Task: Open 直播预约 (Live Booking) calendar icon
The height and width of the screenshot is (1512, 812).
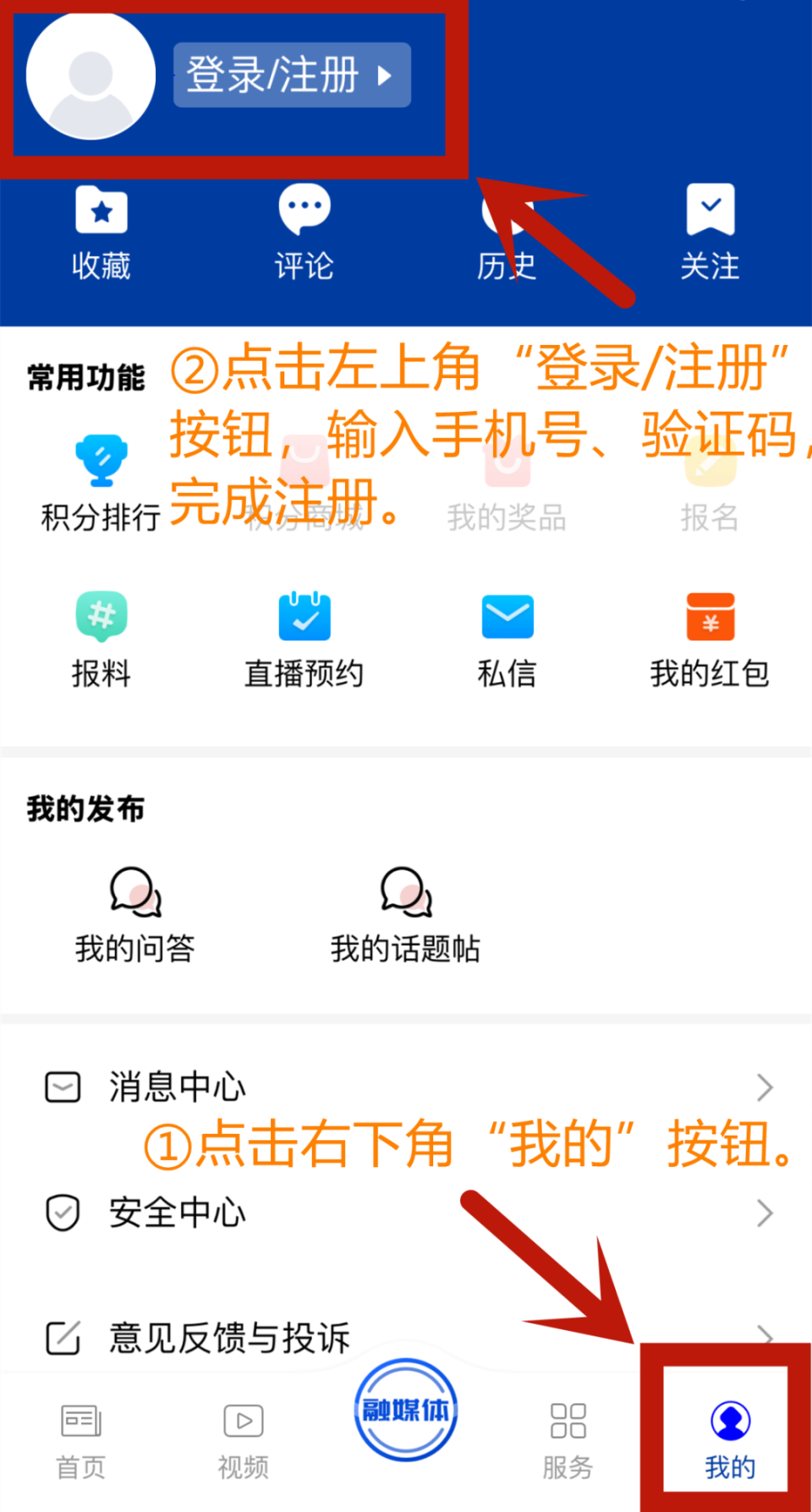Action: point(303,616)
